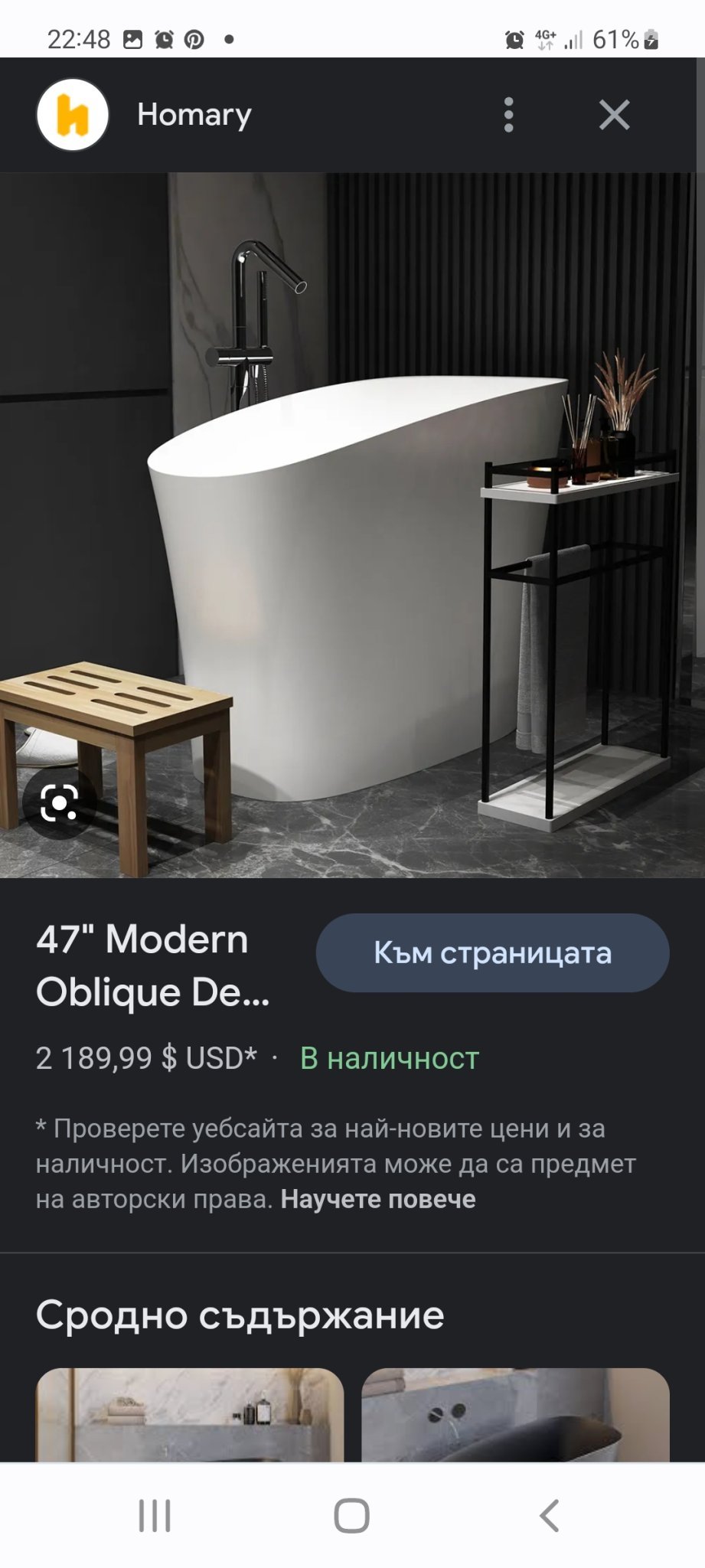Search this image with Lens icon

point(60,803)
